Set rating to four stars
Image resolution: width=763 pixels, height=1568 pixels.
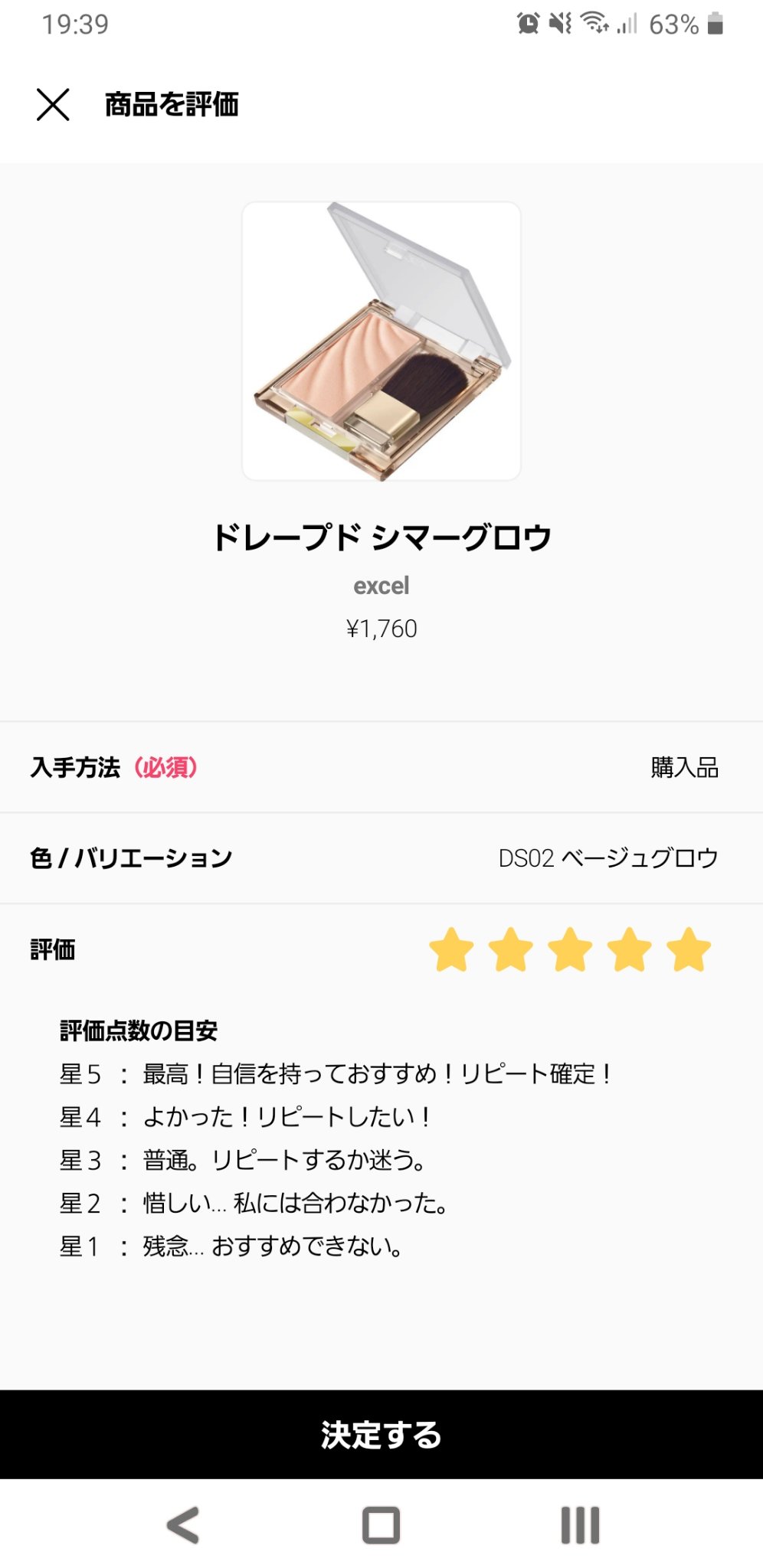tap(630, 949)
